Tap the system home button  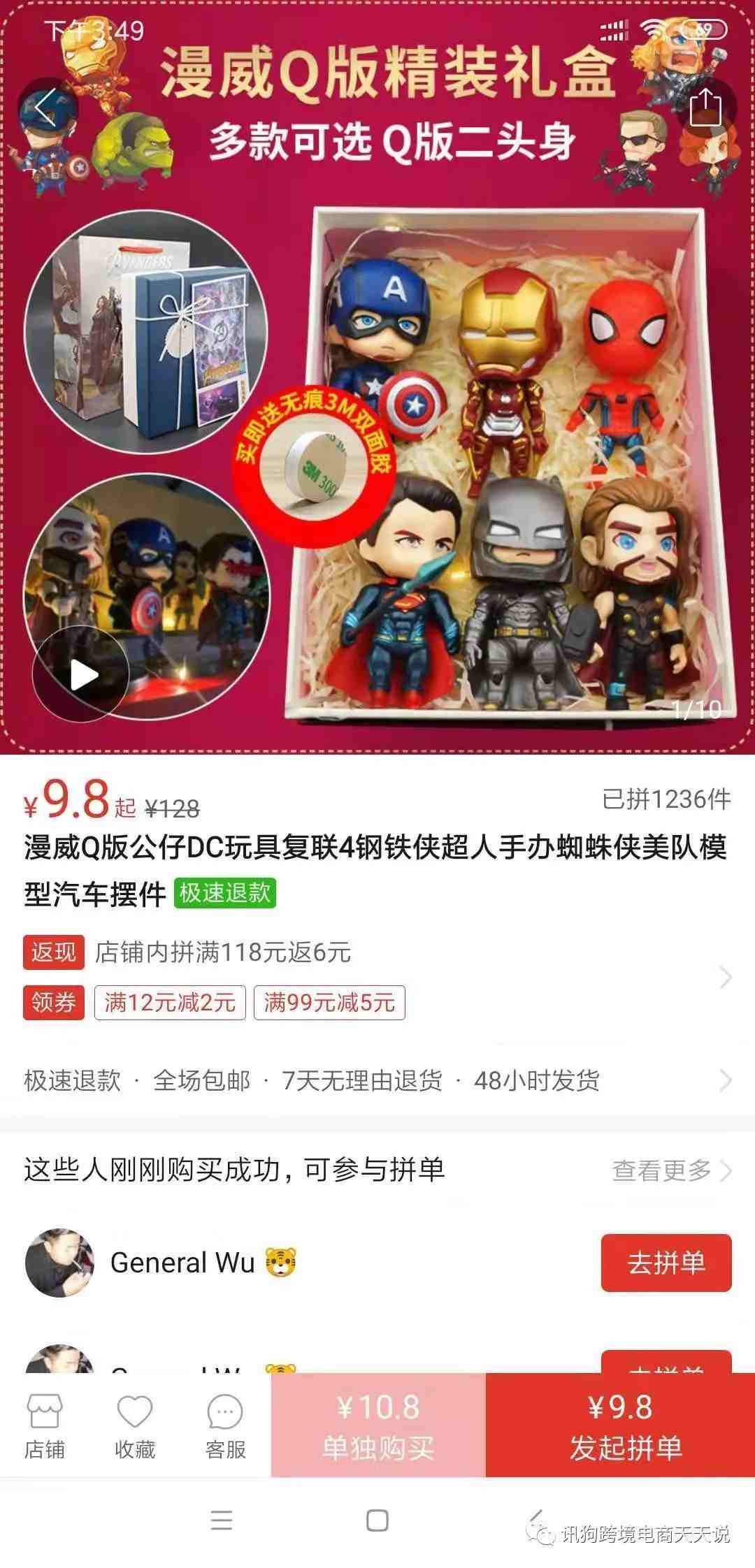[x=377, y=1521]
